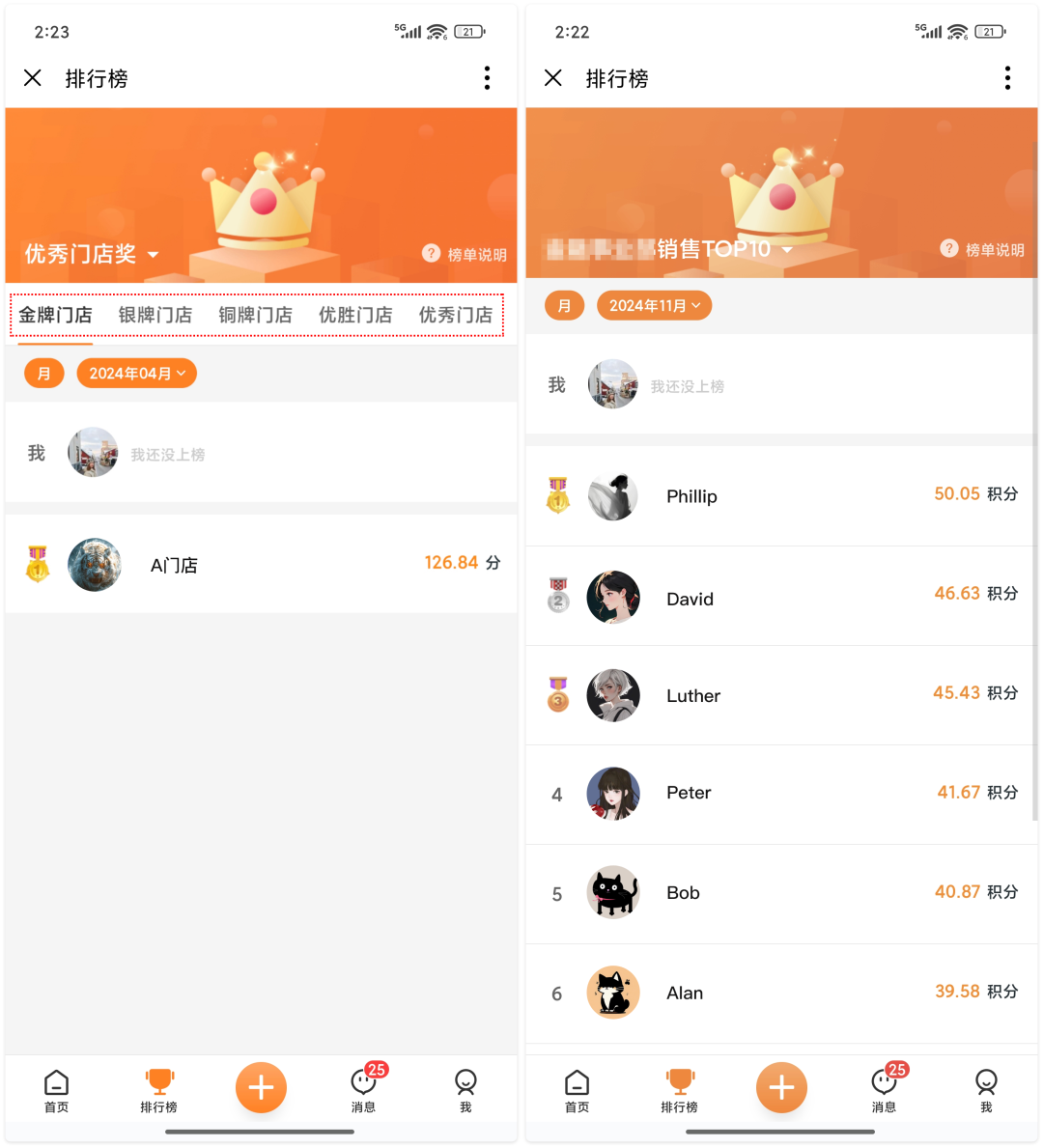Change the 2024年11月 date picker
This screenshot has height=1148, width=1043.
pos(654,306)
